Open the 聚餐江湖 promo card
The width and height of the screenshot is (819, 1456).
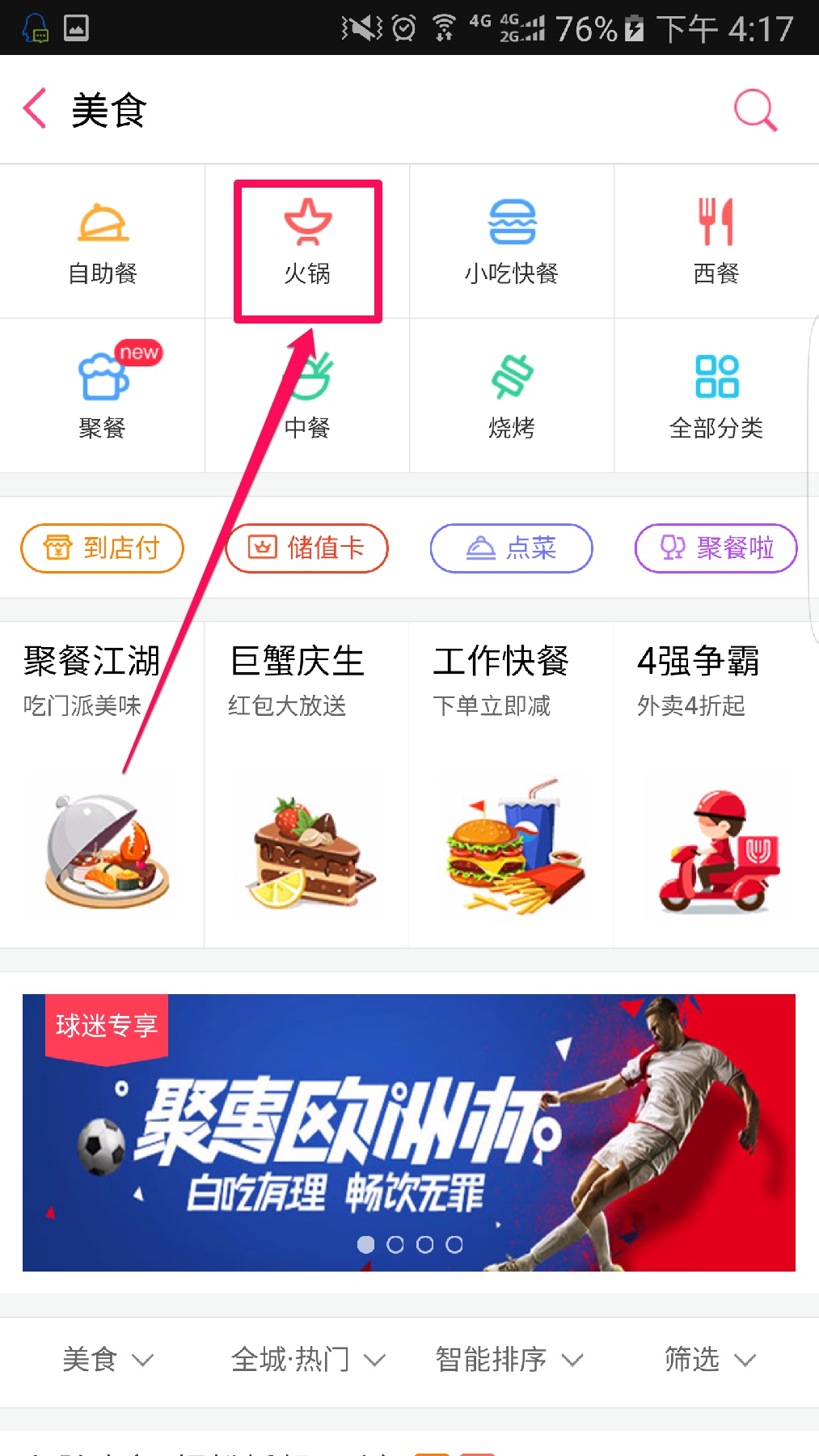point(103,785)
